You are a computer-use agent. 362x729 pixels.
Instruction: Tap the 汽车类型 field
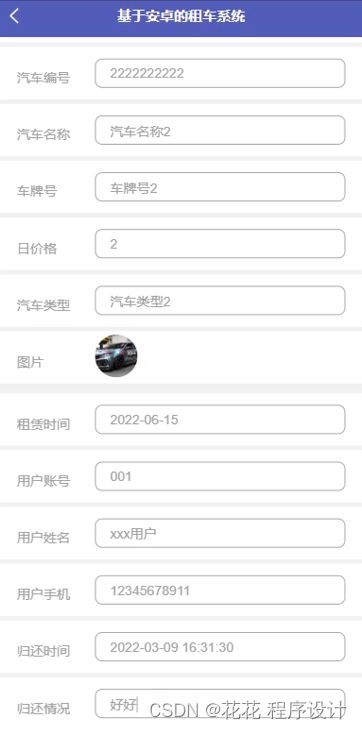tap(220, 300)
